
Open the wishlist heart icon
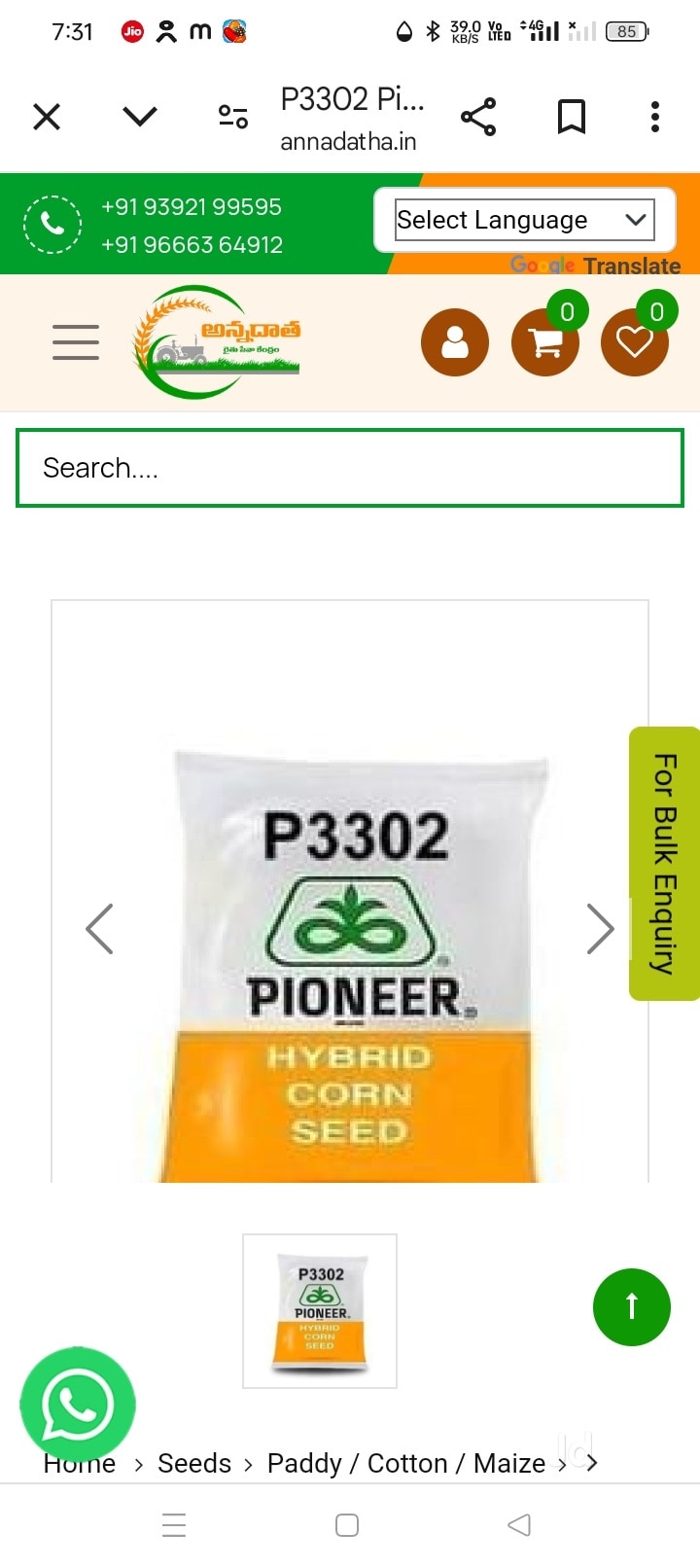(x=635, y=342)
